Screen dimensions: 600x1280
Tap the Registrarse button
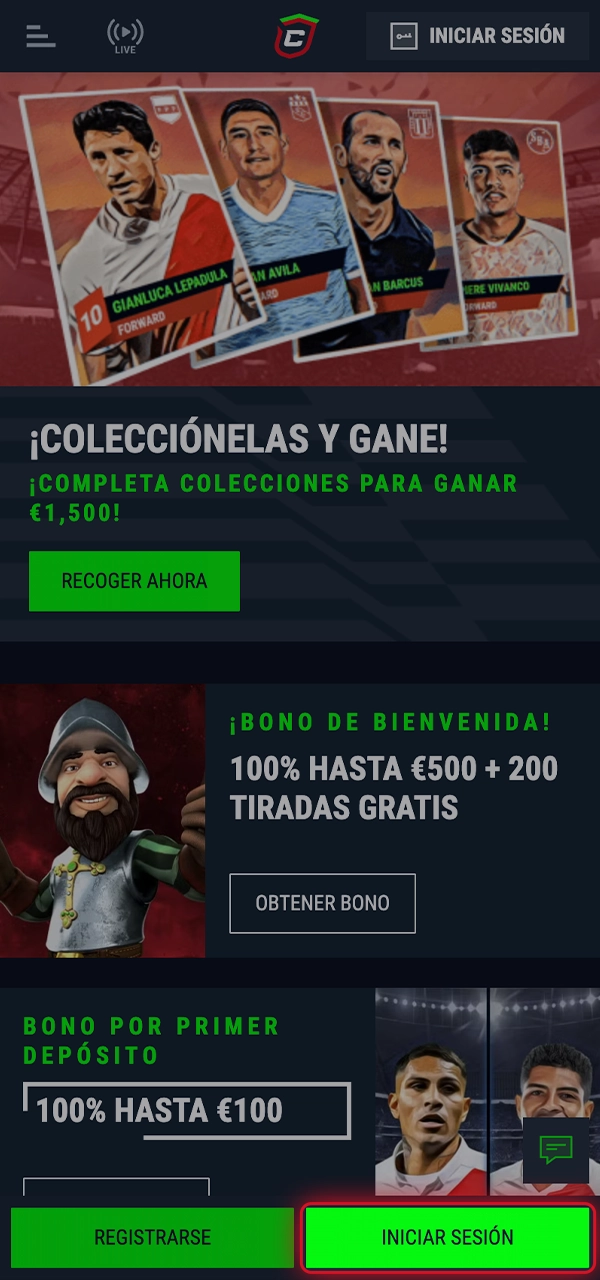[x=152, y=1237]
